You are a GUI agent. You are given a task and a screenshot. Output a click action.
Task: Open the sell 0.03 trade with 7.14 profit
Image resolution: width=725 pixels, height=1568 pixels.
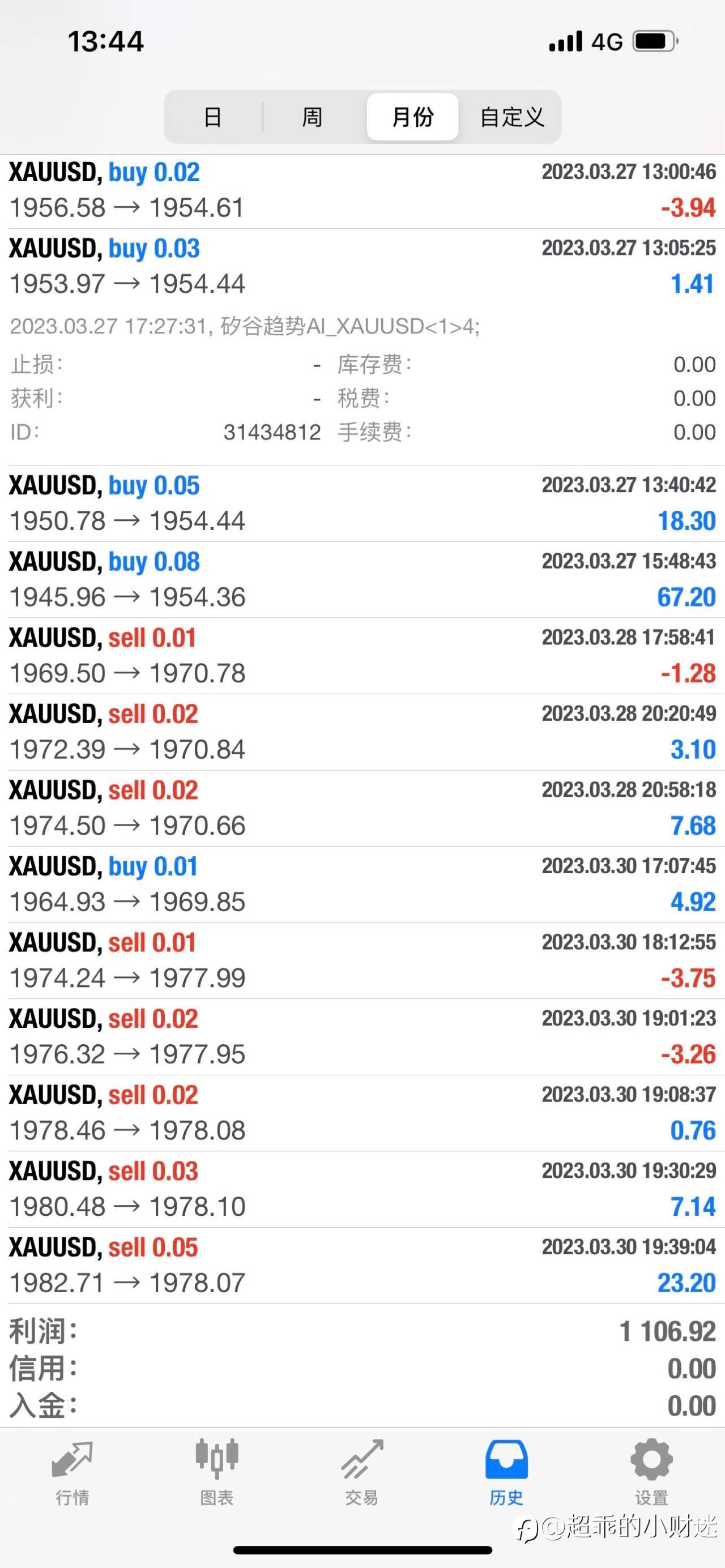(x=362, y=1189)
